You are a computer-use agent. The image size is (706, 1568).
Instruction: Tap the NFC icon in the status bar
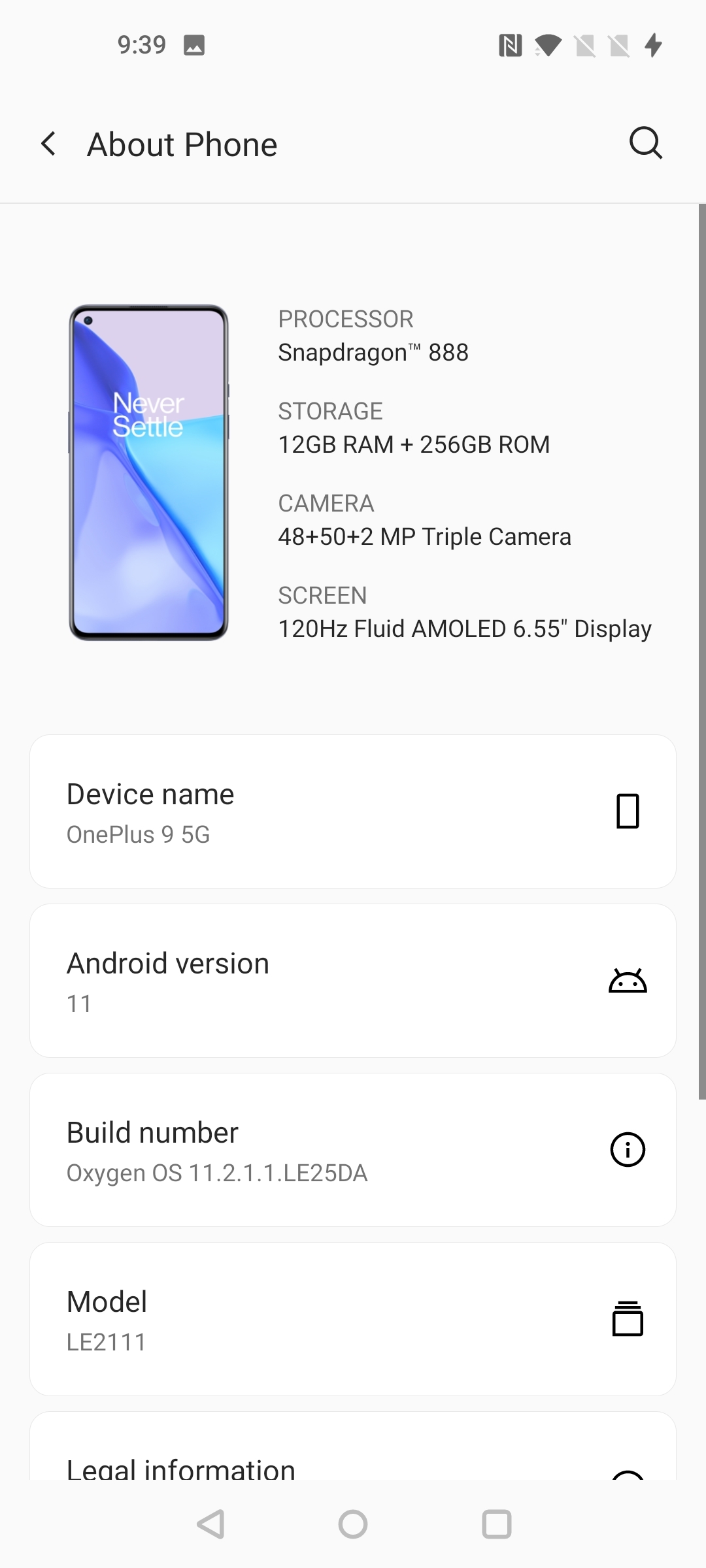(x=511, y=44)
